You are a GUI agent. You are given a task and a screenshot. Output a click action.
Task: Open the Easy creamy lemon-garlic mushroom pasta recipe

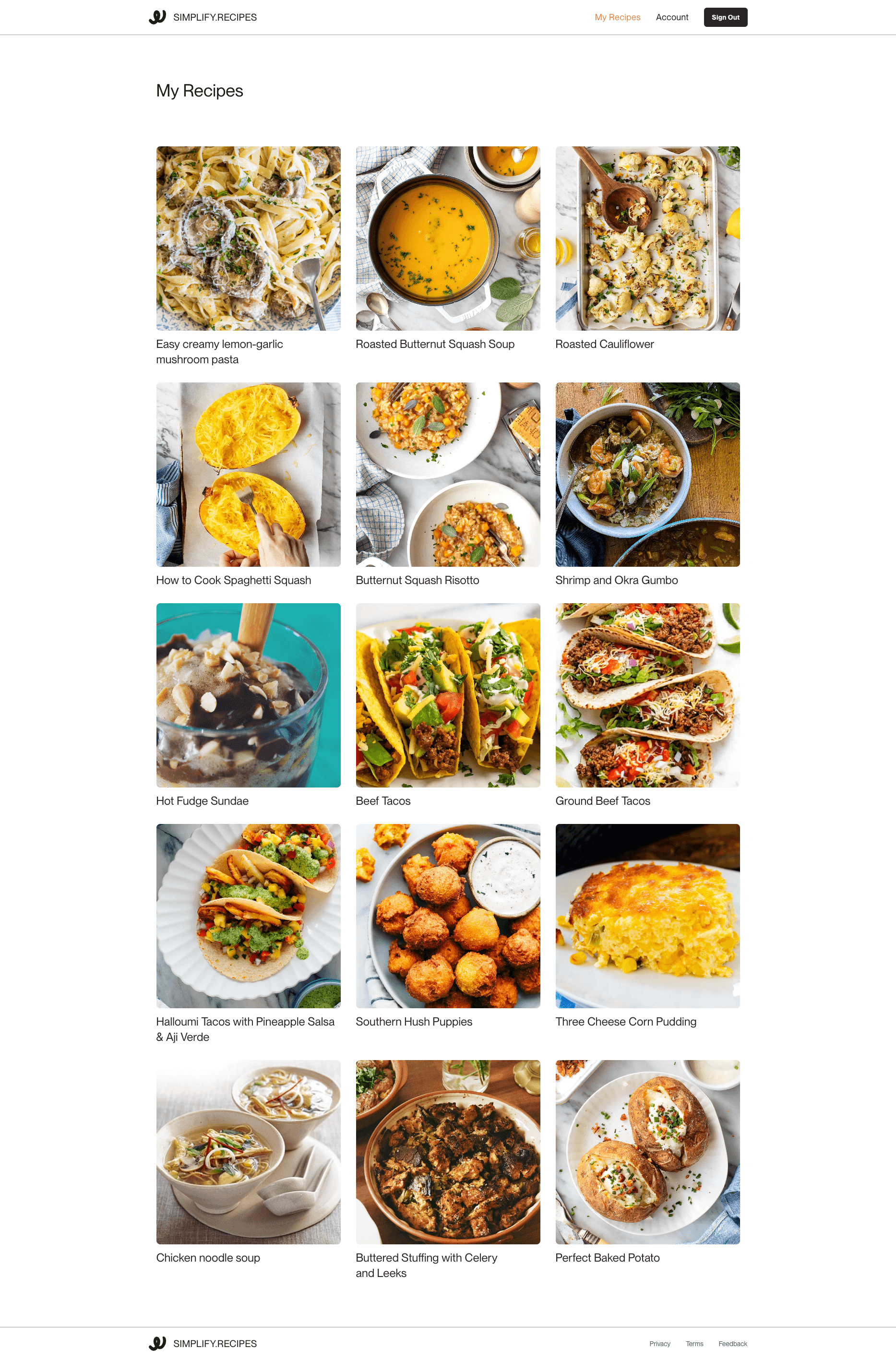point(248,239)
